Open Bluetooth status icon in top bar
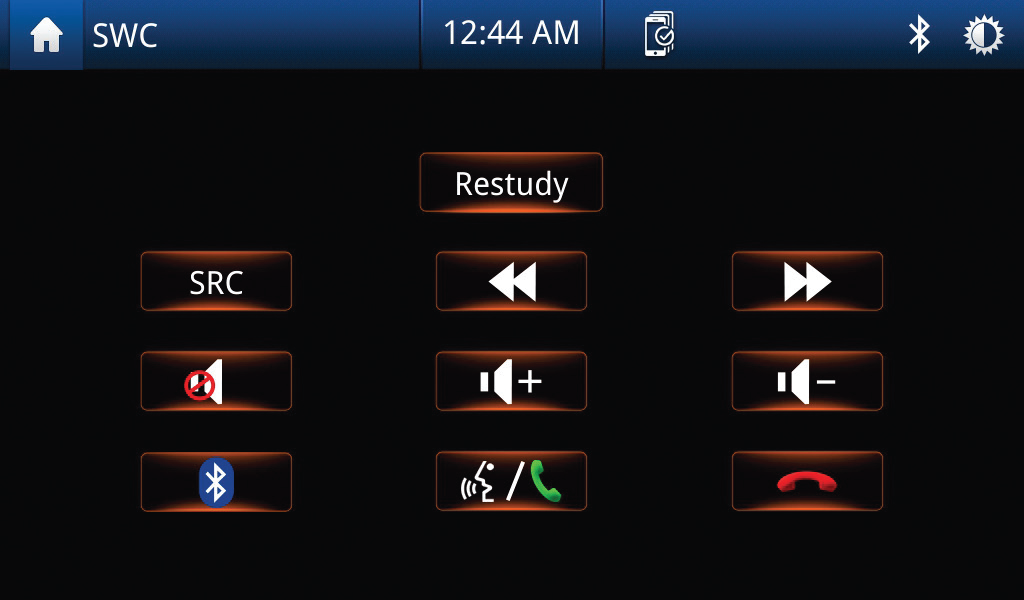Image resolution: width=1024 pixels, height=600 pixels. (918, 35)
